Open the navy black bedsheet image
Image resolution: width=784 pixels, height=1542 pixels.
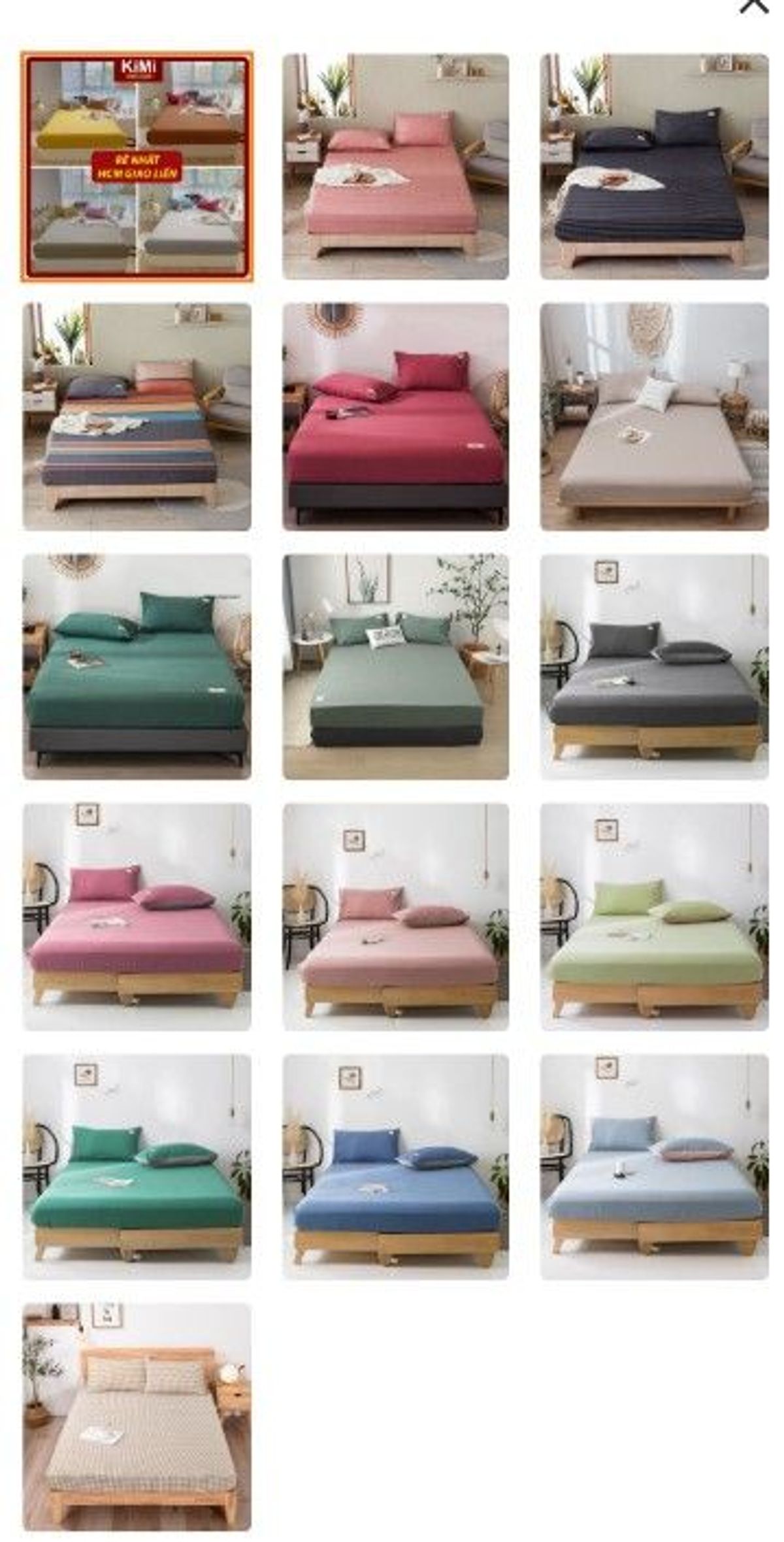click(x=654, y=167)
